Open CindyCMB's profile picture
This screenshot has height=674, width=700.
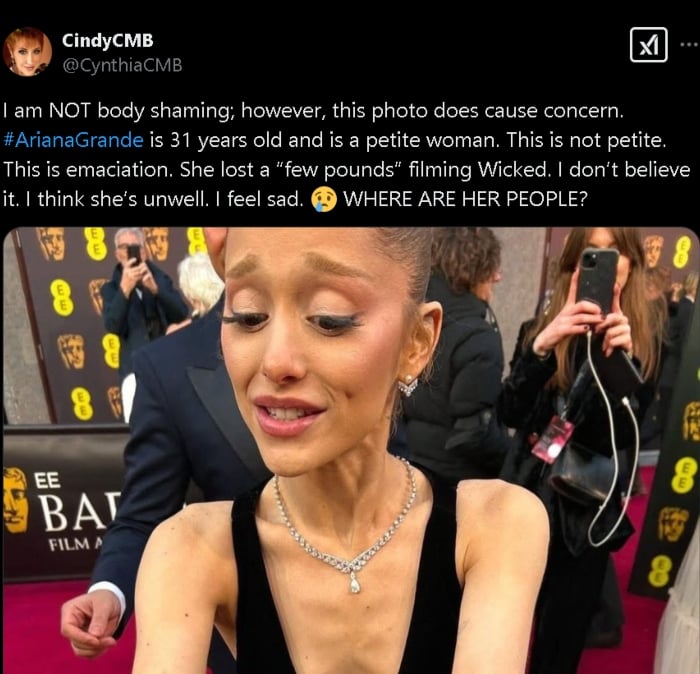tap(27, 52)
